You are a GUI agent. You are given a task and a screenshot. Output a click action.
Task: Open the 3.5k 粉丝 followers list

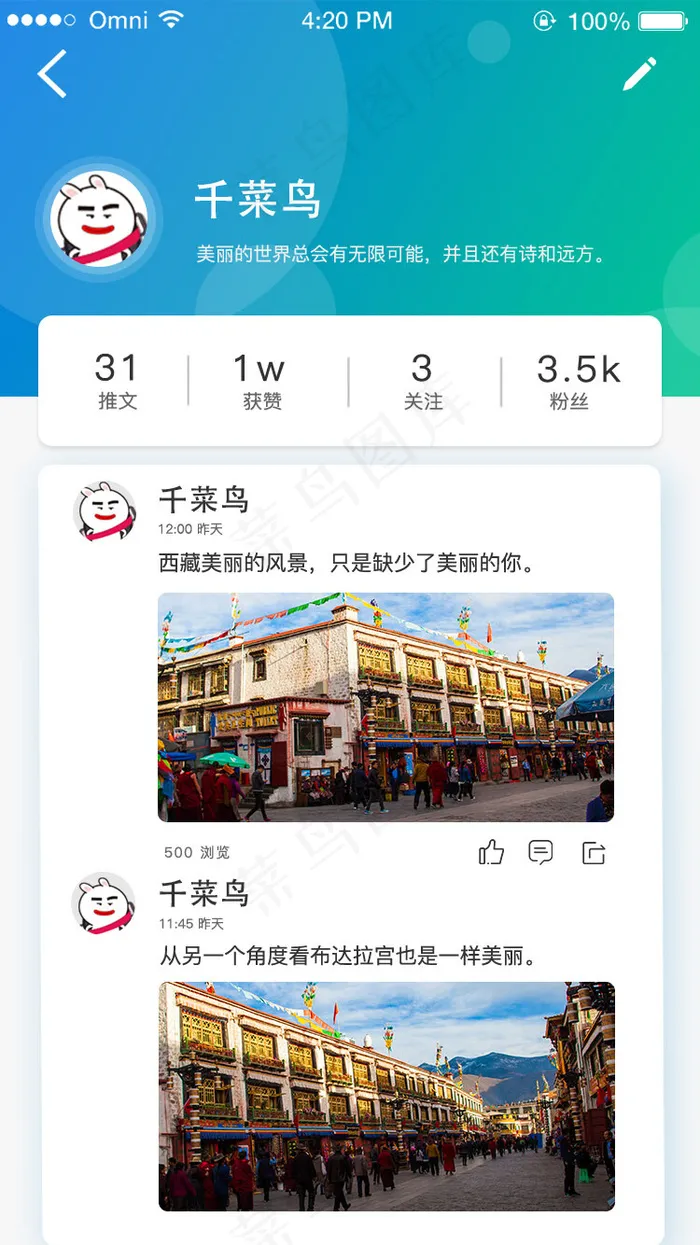578,381
